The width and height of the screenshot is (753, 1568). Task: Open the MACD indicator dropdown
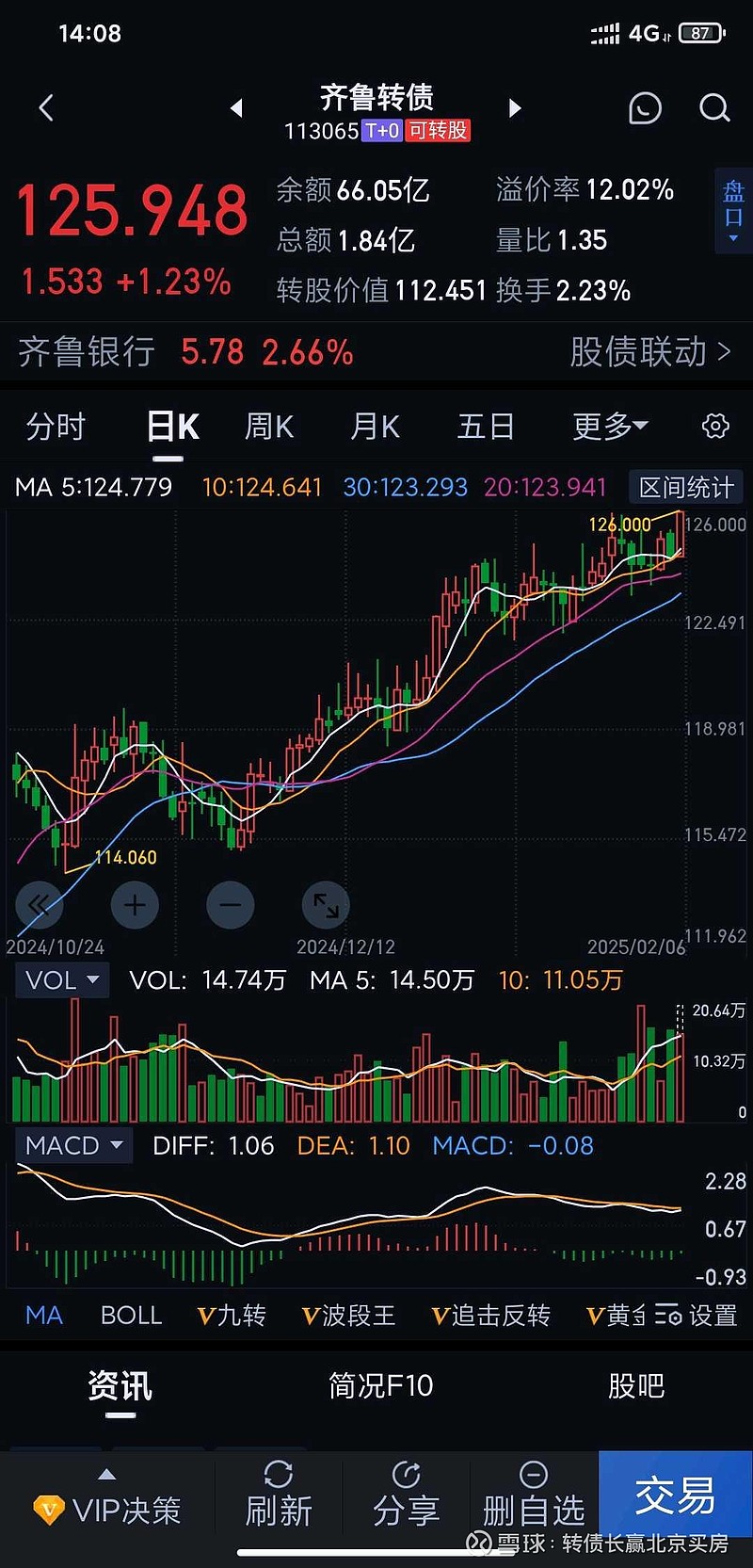tap(73, 1146)
